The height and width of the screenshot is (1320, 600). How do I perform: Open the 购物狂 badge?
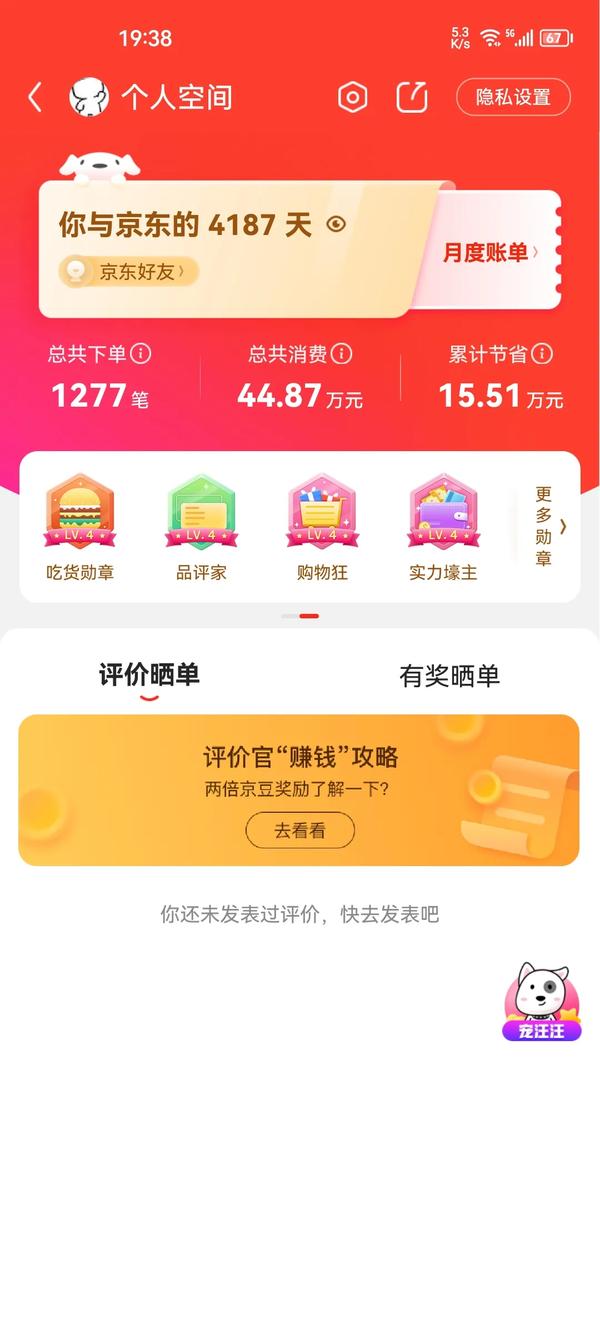pos(322,526)
